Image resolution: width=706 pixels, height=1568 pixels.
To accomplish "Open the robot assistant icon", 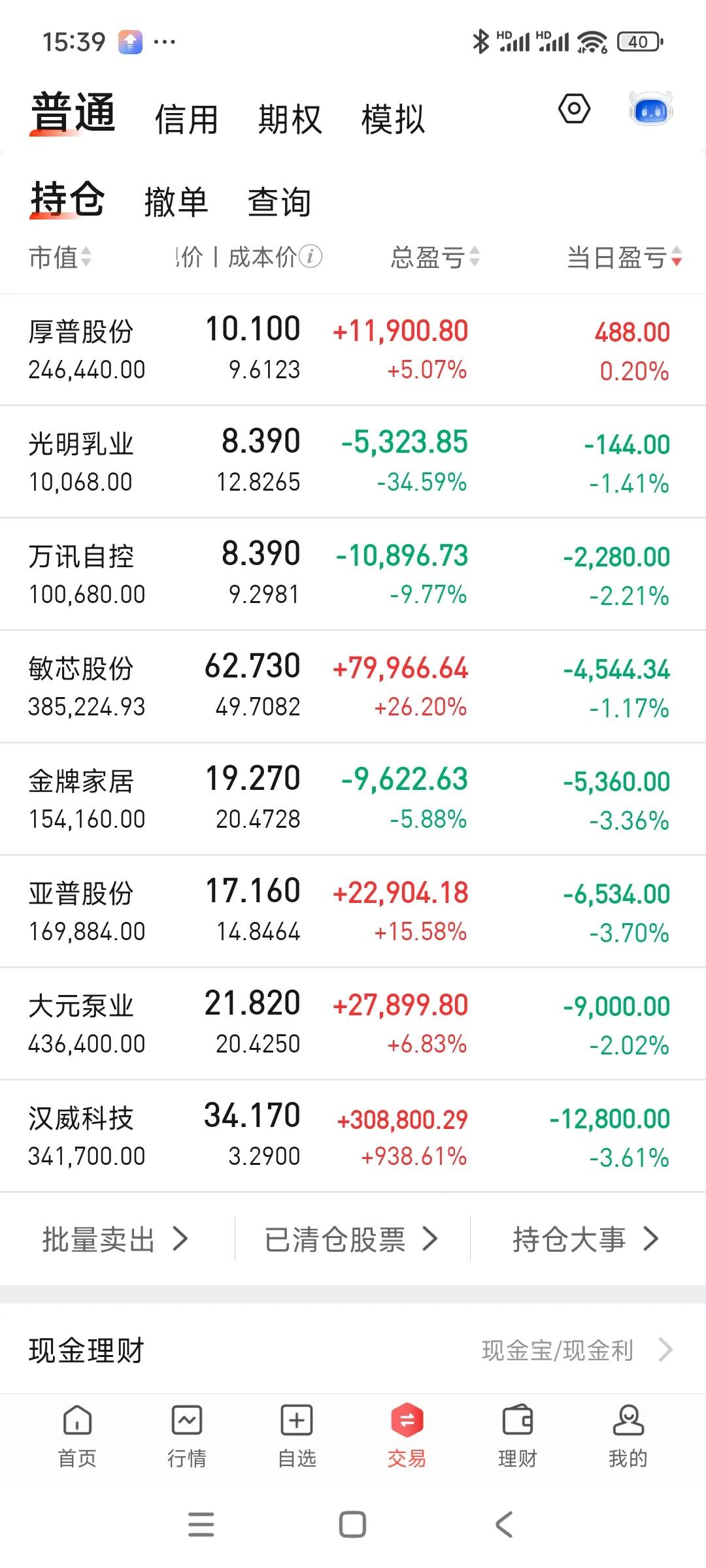I will [651, 109].
